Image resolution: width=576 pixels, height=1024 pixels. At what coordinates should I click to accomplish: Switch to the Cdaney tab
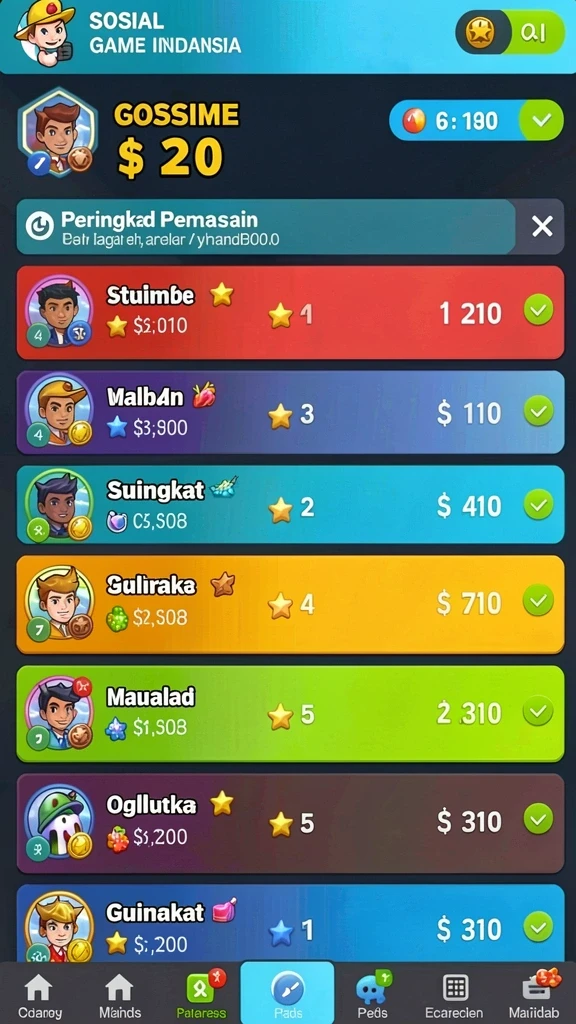[39, 995]
